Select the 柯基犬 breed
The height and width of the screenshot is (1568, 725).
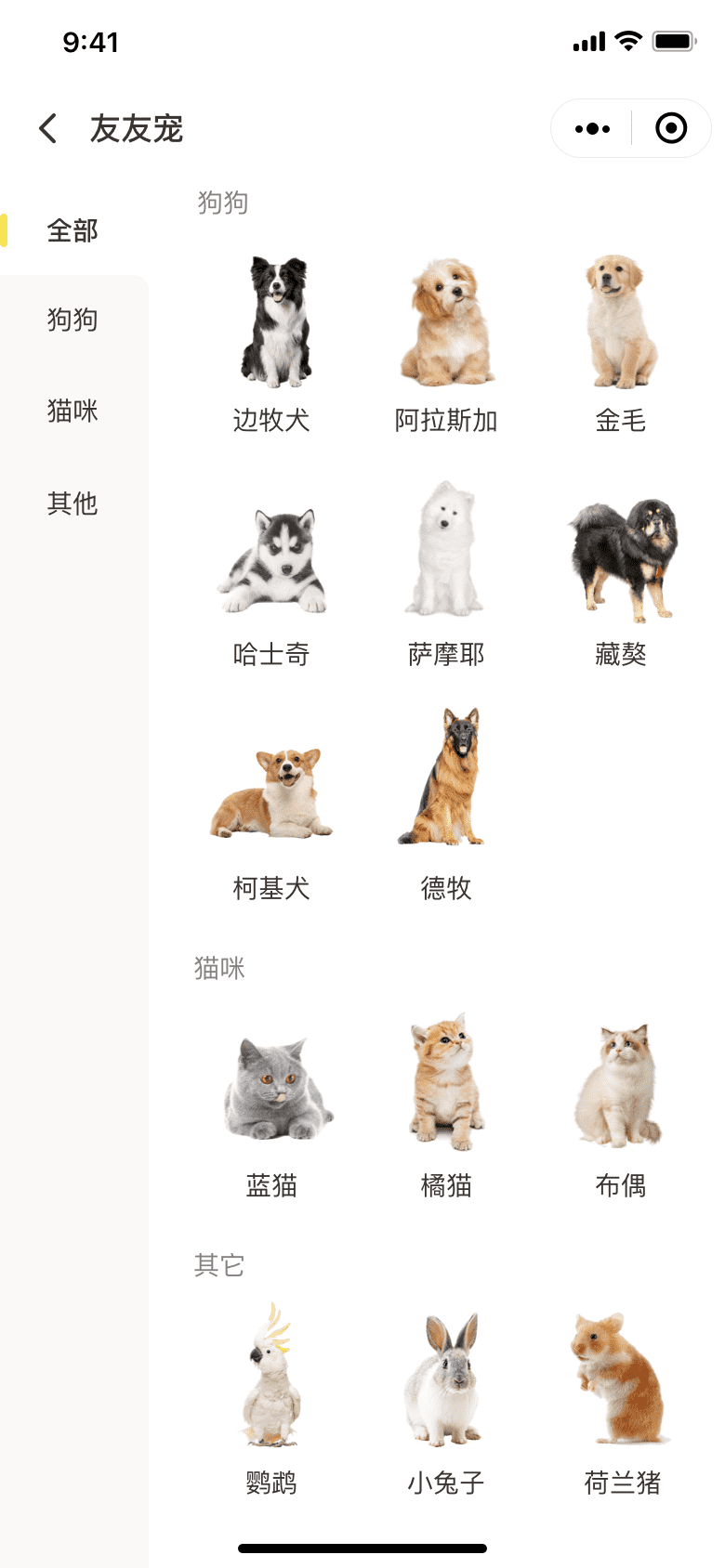click(271, 810)
